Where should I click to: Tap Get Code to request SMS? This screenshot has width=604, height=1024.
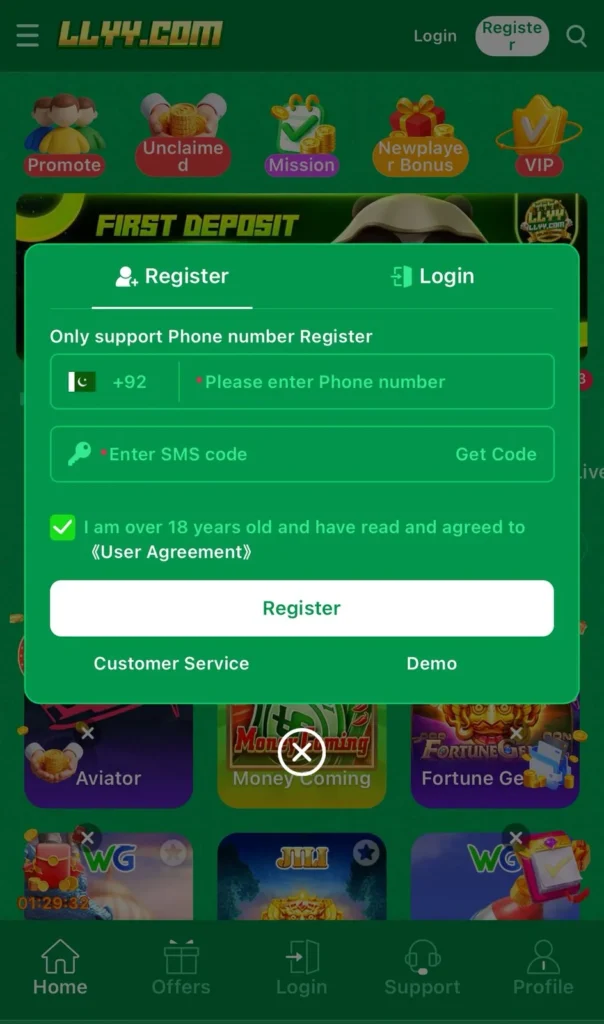pos(496,454)
